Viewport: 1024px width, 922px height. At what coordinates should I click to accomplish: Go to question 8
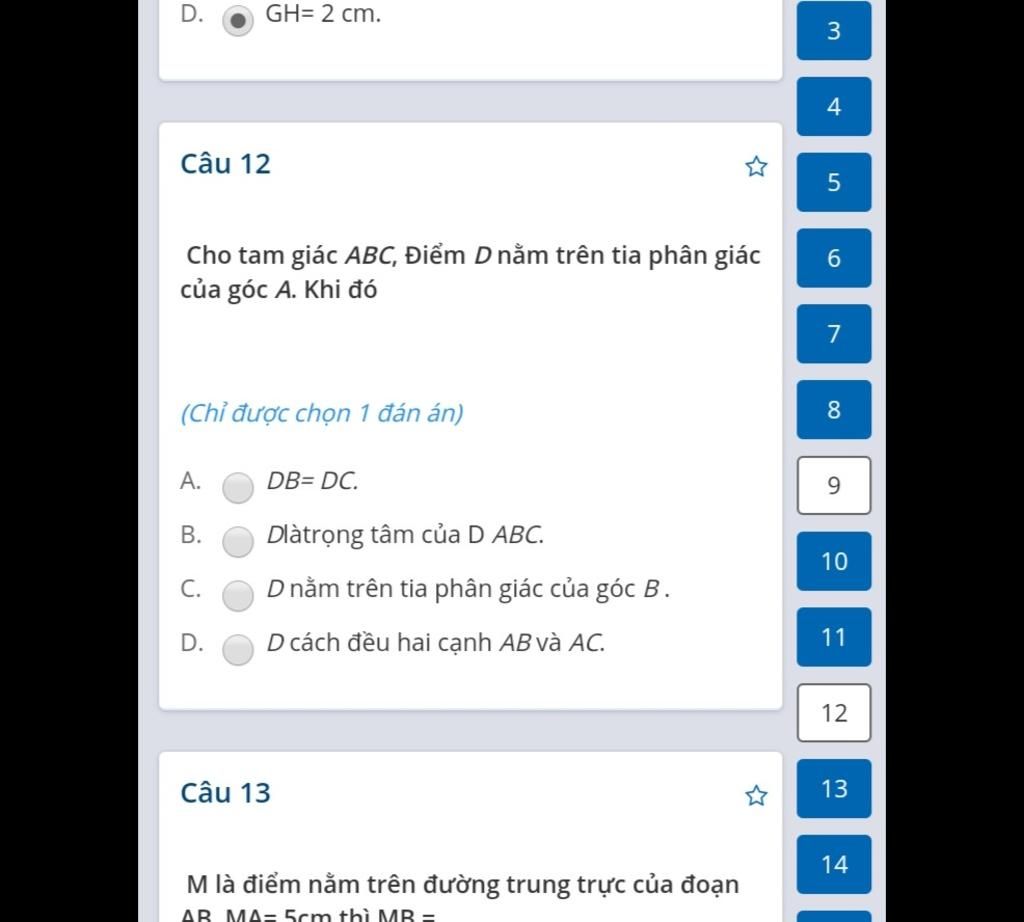tap(834, 409)
